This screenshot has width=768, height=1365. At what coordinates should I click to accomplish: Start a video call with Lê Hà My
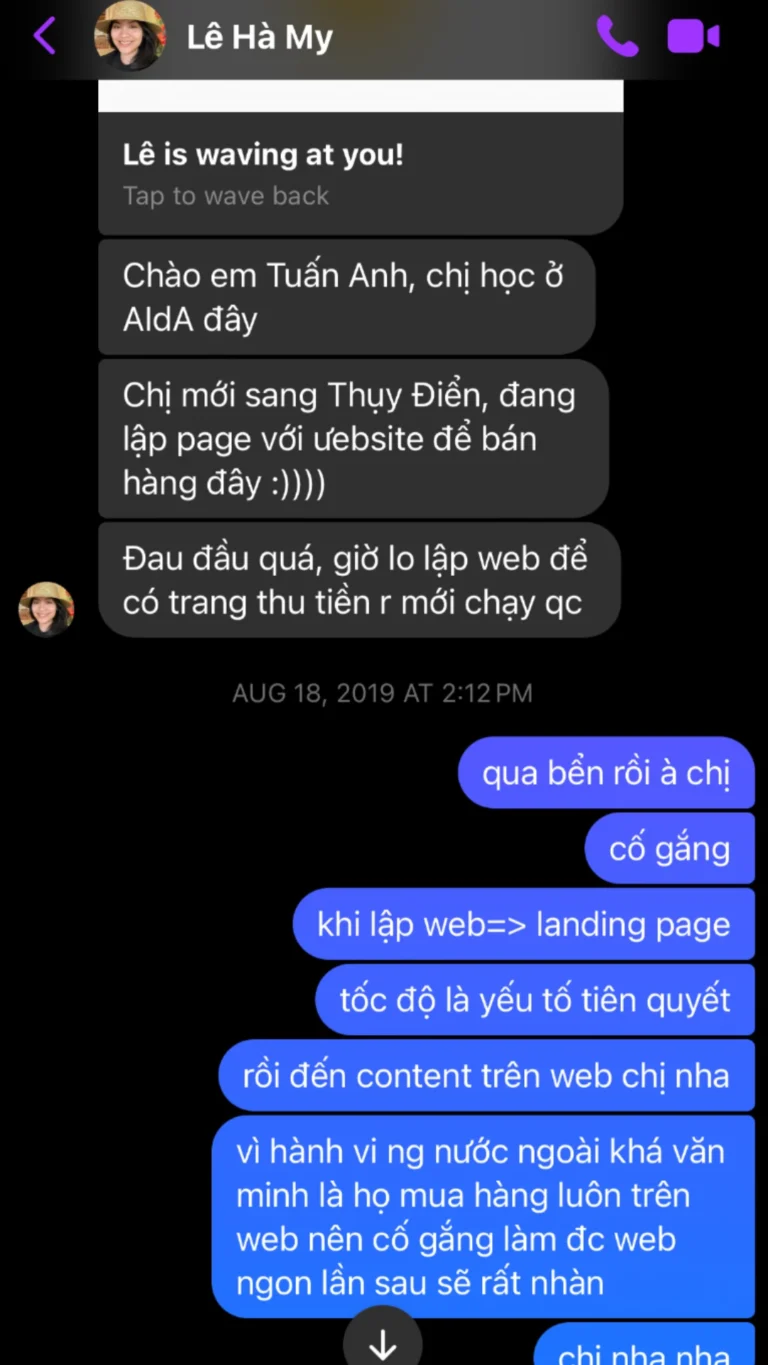tap(694, 37)
